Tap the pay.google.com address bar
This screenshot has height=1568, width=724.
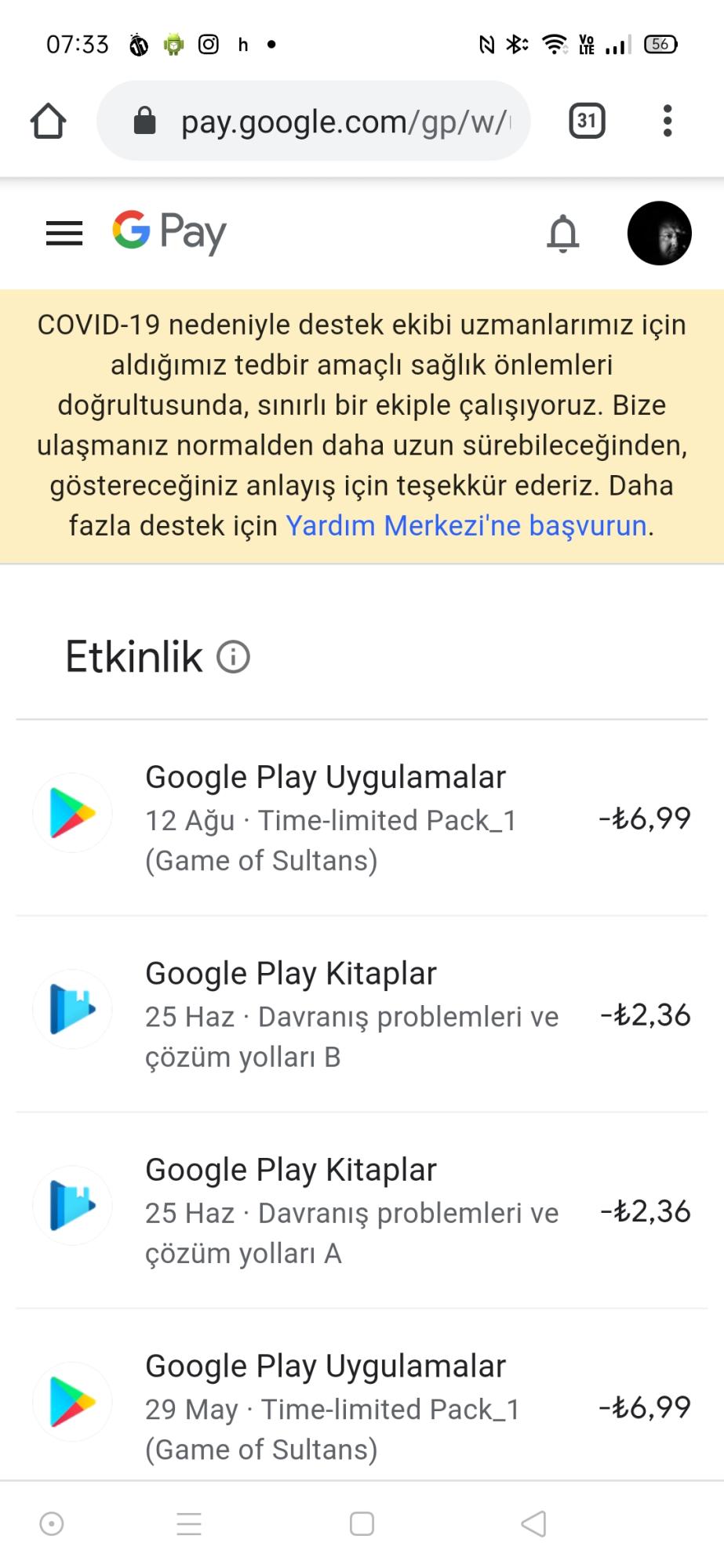click(x=314, y=122)
